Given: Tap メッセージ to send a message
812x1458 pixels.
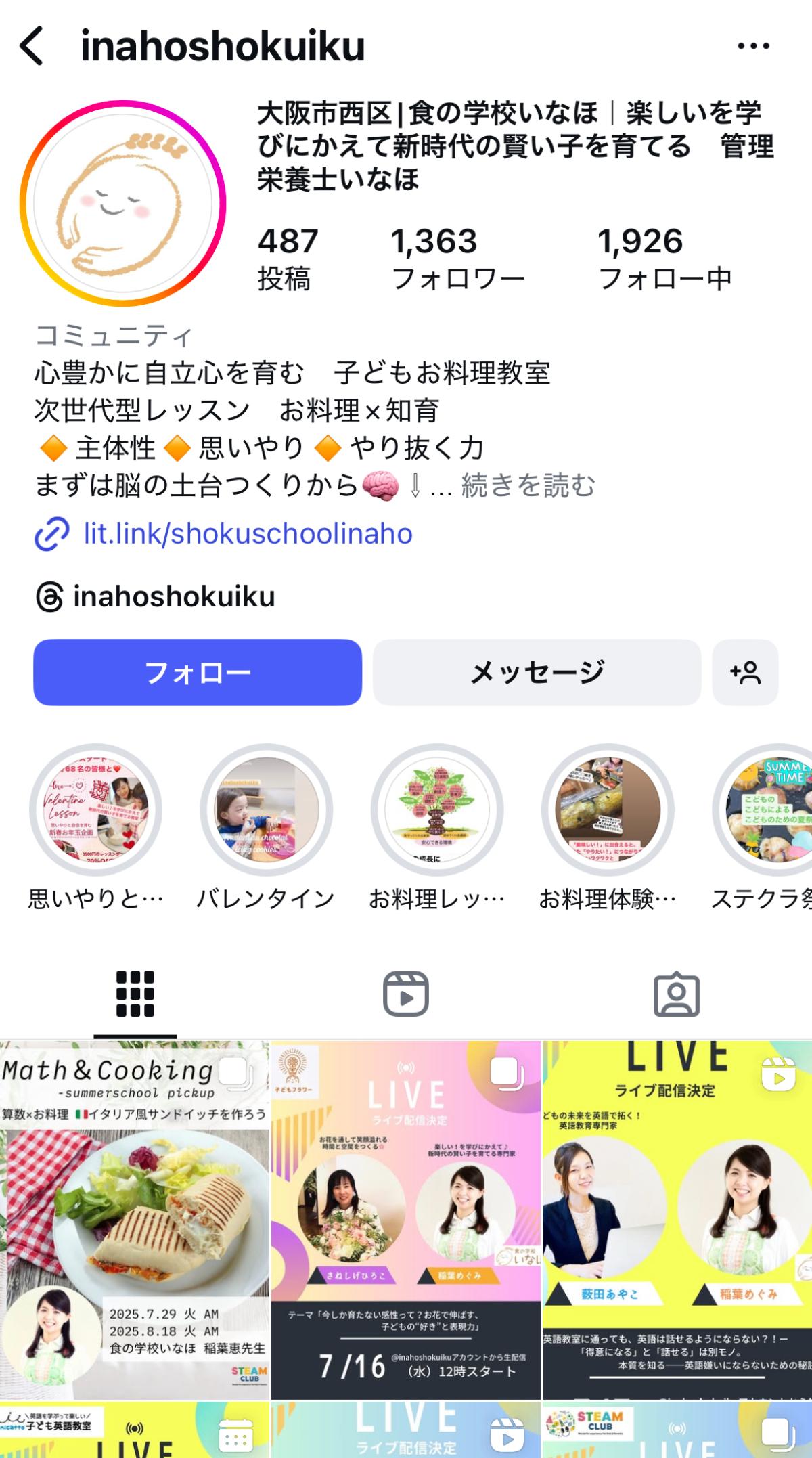Looking at the screenshot, I should (x=537, y=672).
